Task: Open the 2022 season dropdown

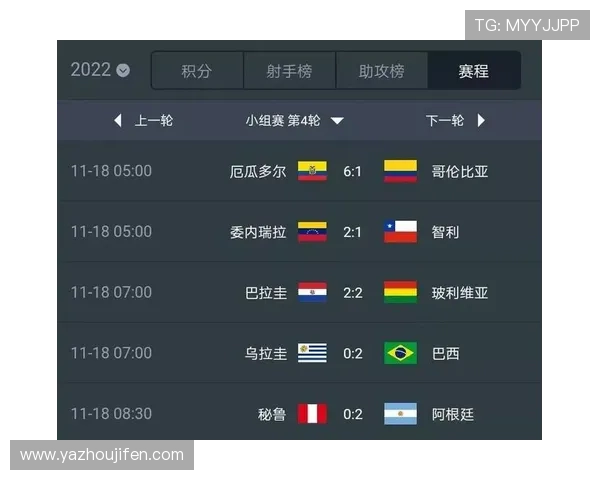Action: (100, 70)
